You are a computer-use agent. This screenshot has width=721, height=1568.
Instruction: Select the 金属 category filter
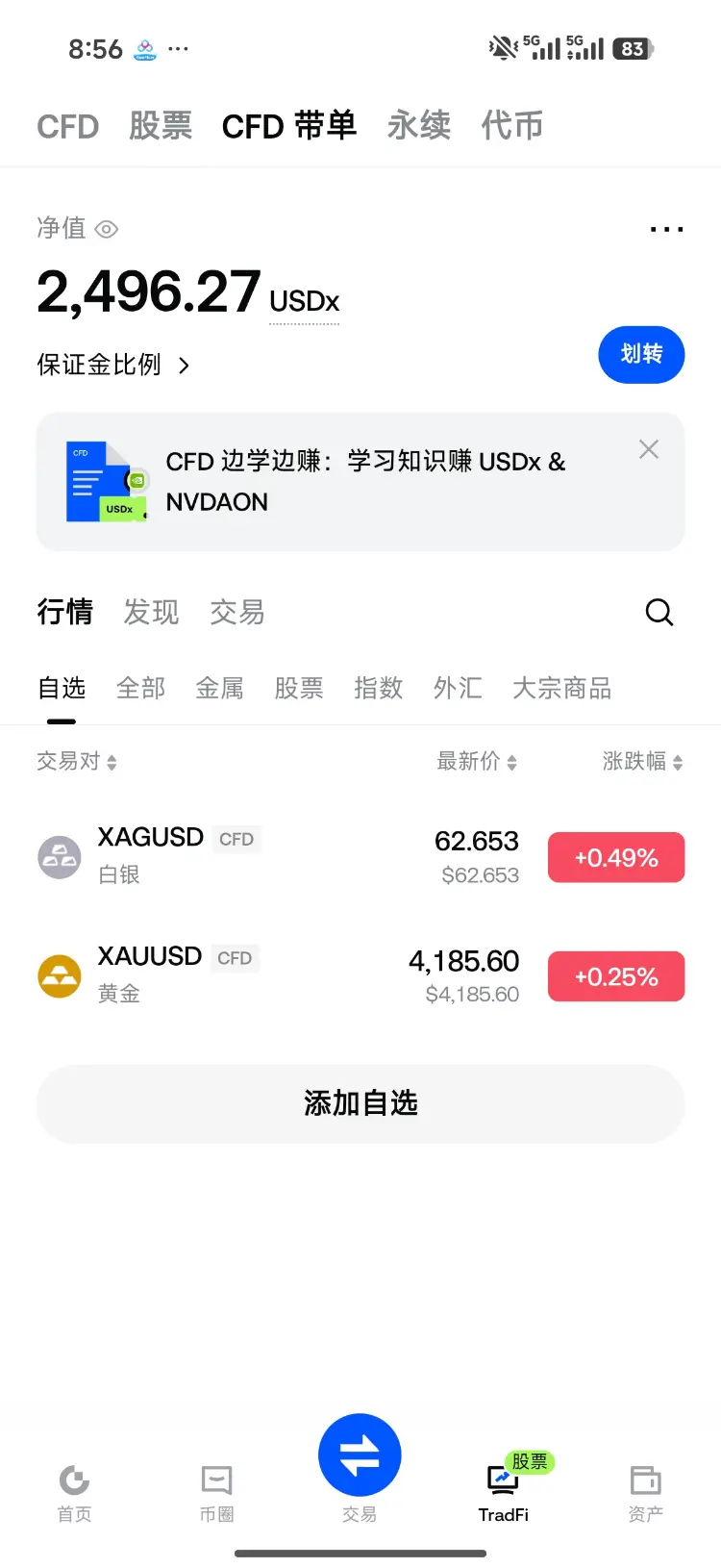[x=219, y=688]
